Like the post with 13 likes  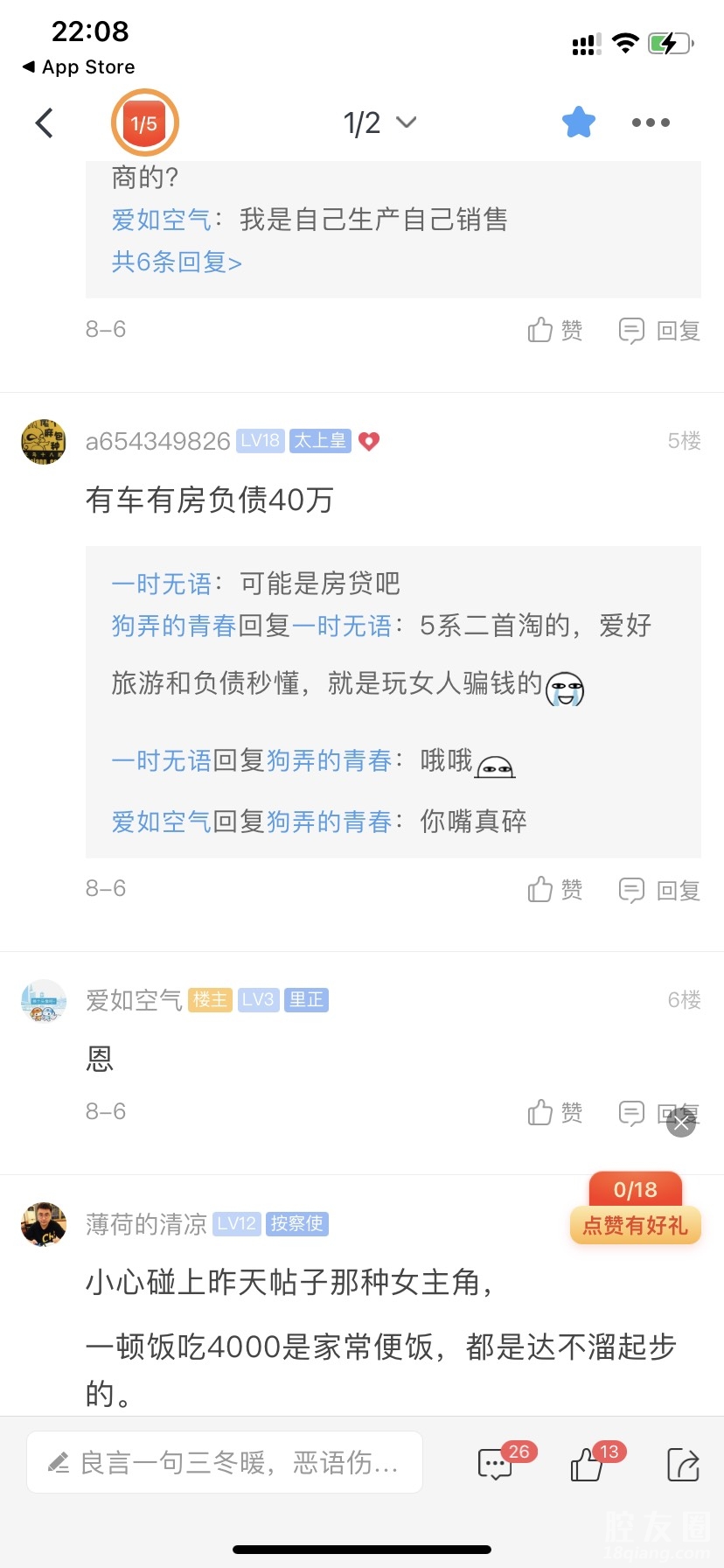pyautogui.click(x=588, y=1463)
